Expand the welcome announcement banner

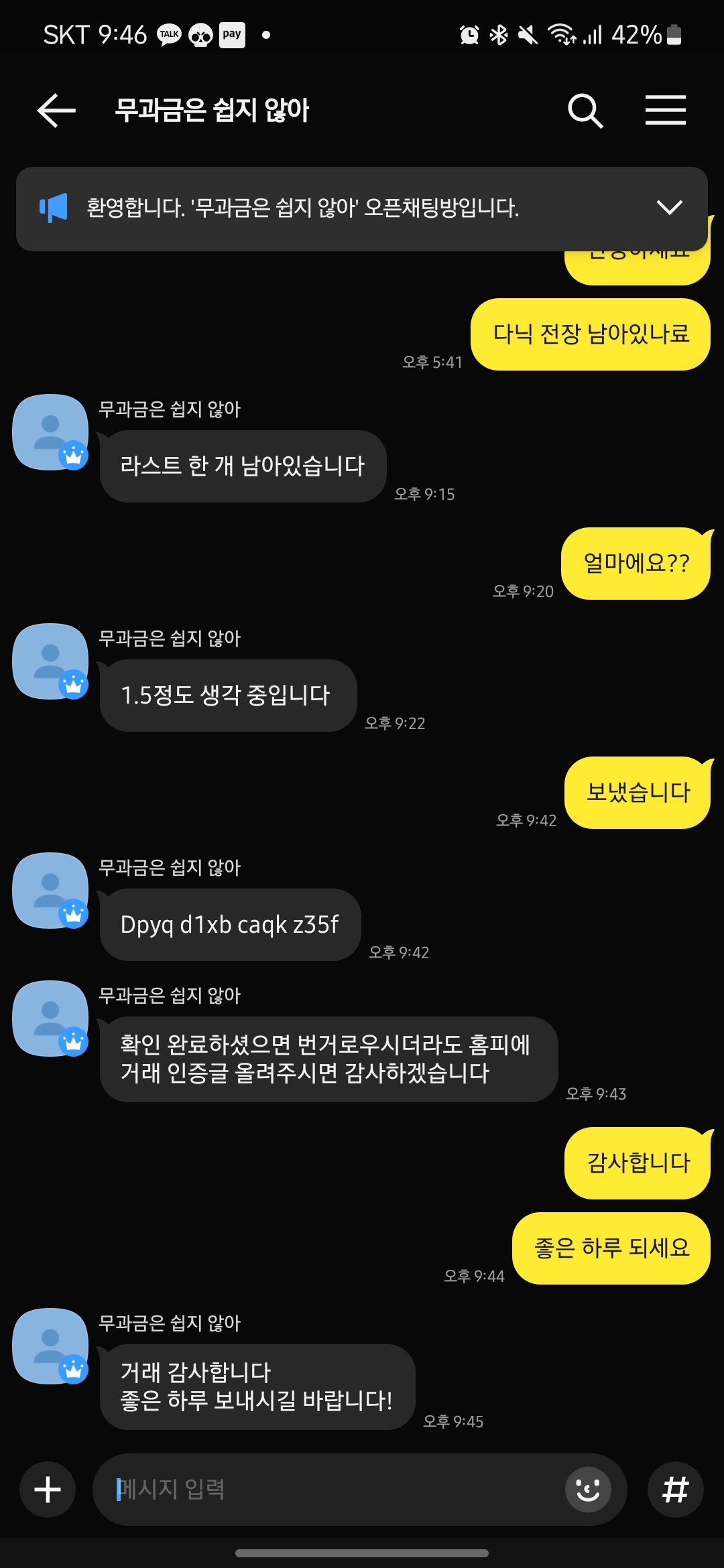tap(669, 208)
